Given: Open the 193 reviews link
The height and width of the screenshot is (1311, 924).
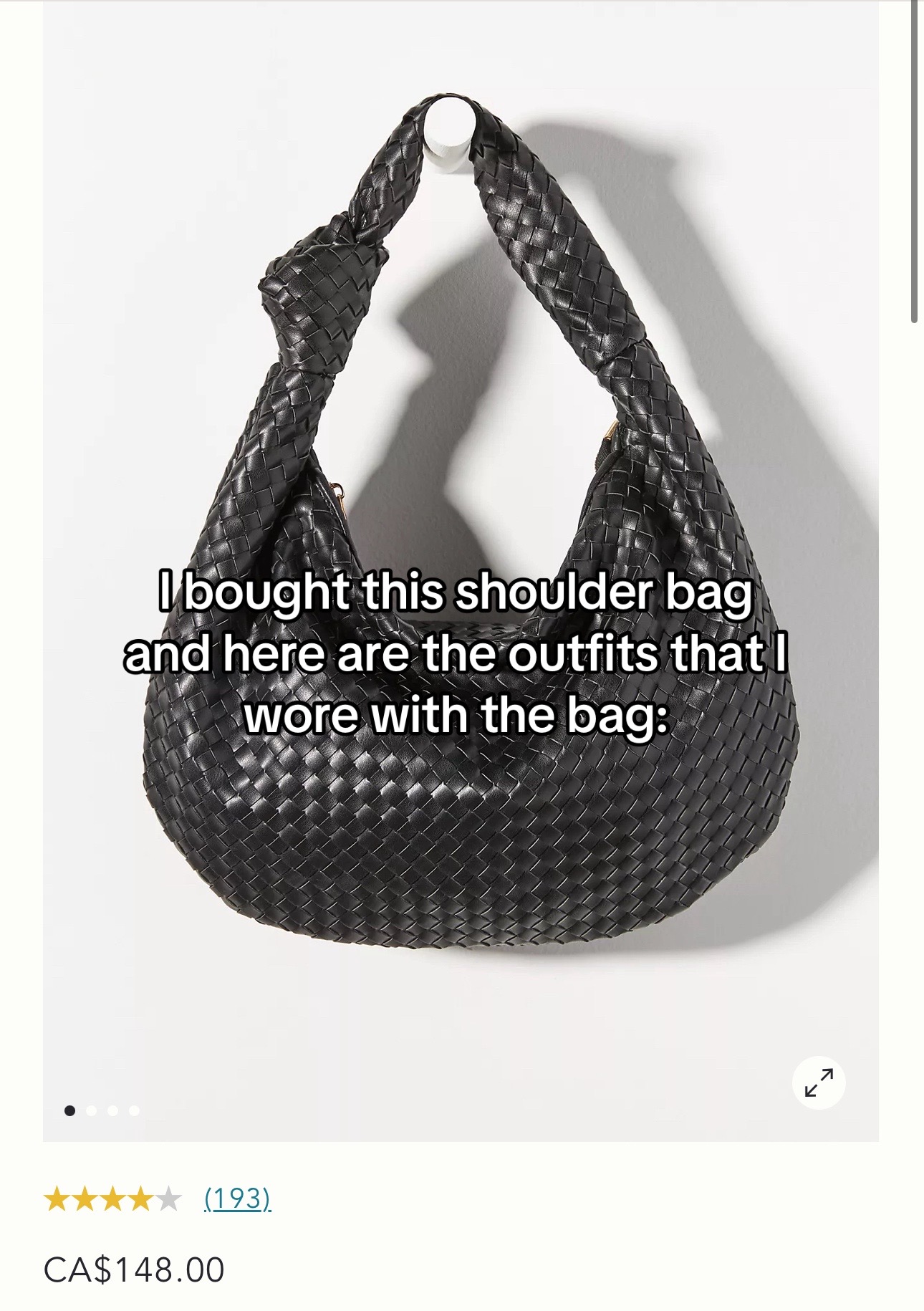Looking at the screenshot, I should click(x=237, y=1198).
